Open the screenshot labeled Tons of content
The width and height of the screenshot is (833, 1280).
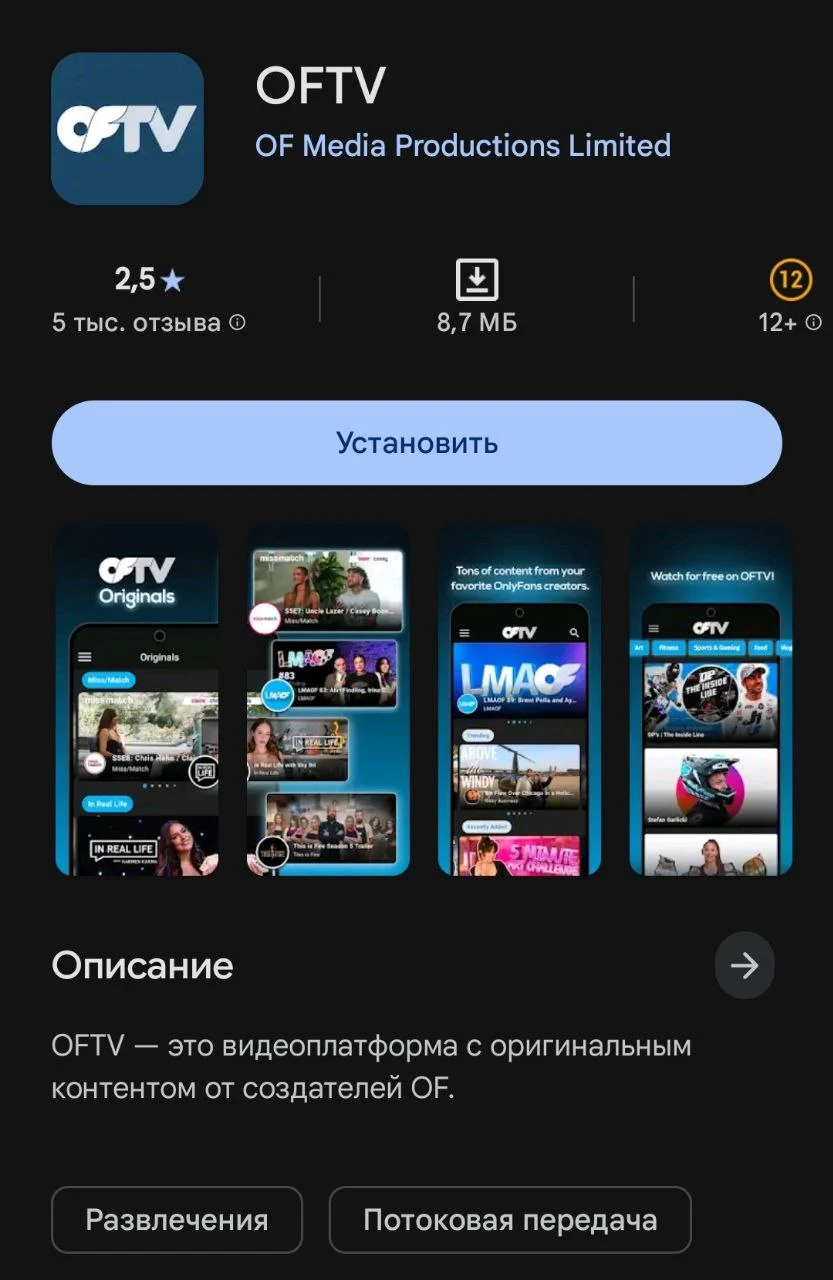pyautogui.click(x=518, y=700)
